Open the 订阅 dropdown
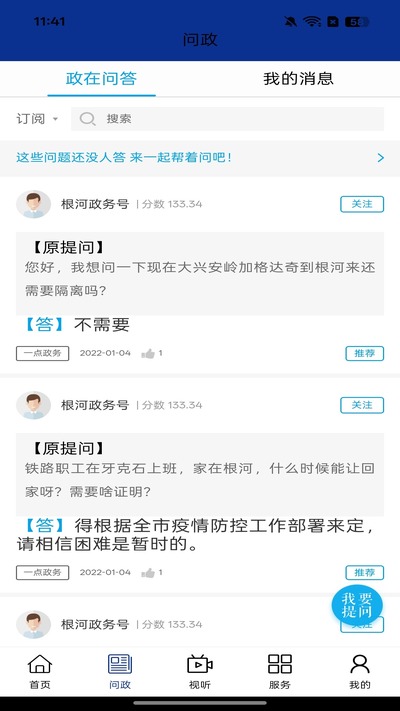The width and height of the screenshot is (400, 711). pyautogui.click(x=37, y=119)
